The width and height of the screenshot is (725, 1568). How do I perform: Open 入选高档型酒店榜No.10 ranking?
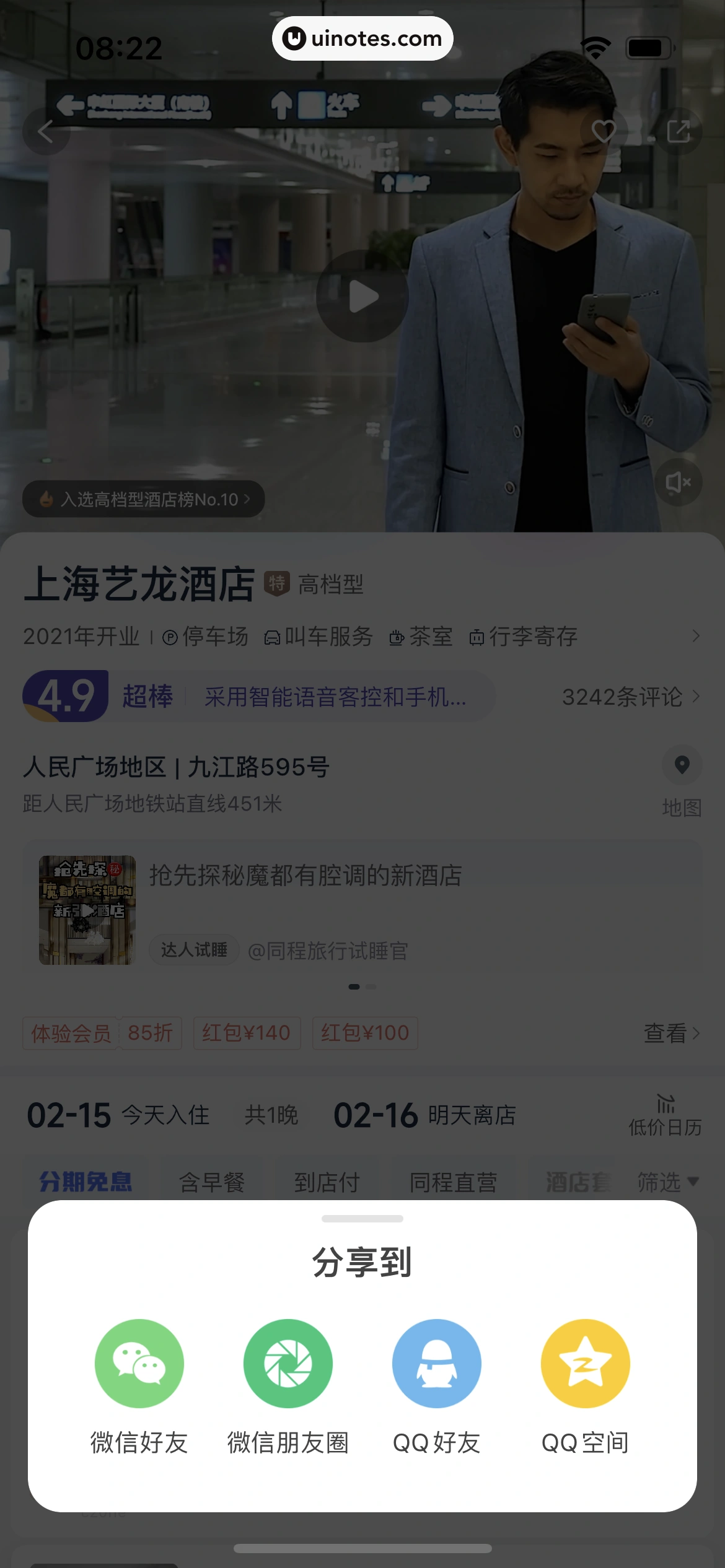pos(144,499)
